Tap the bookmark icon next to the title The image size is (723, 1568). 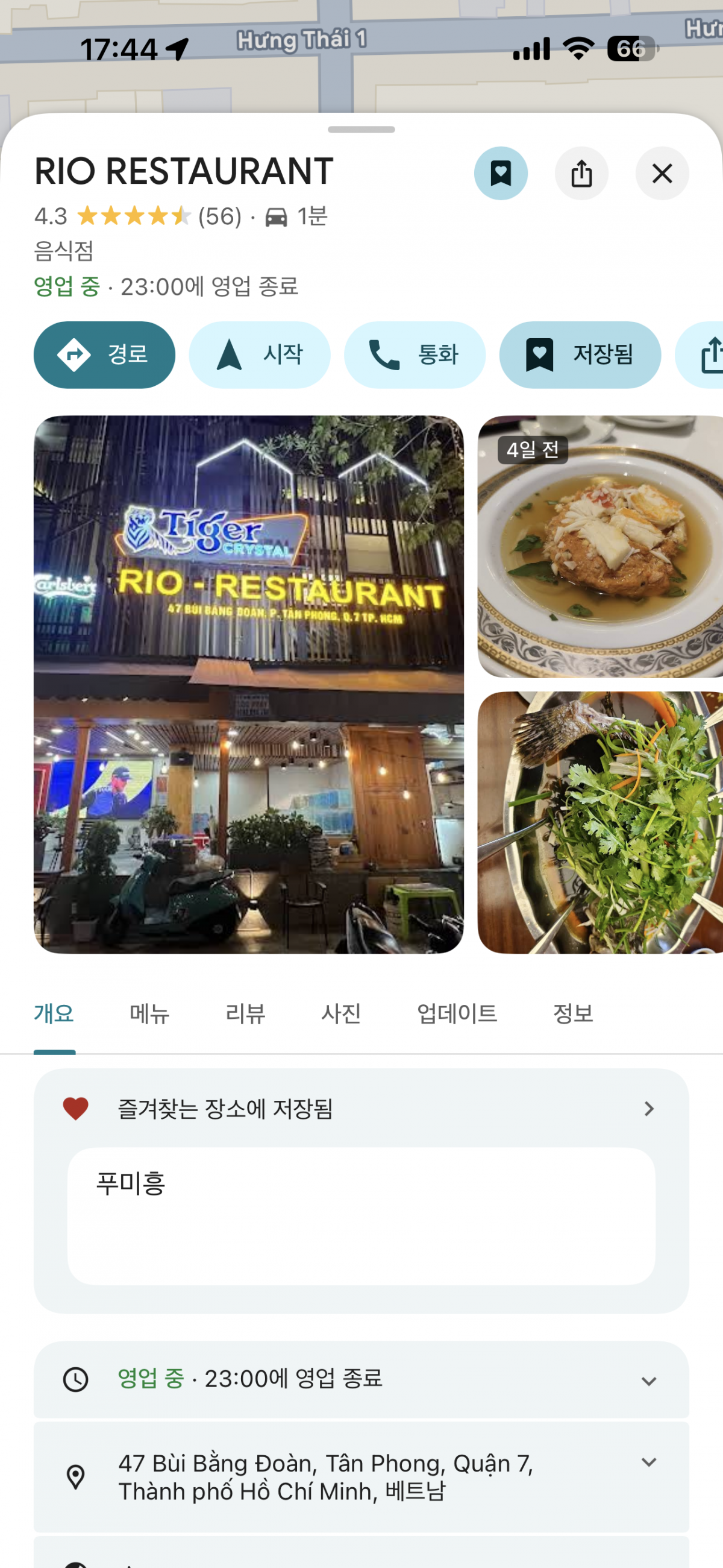coord(500,174)
